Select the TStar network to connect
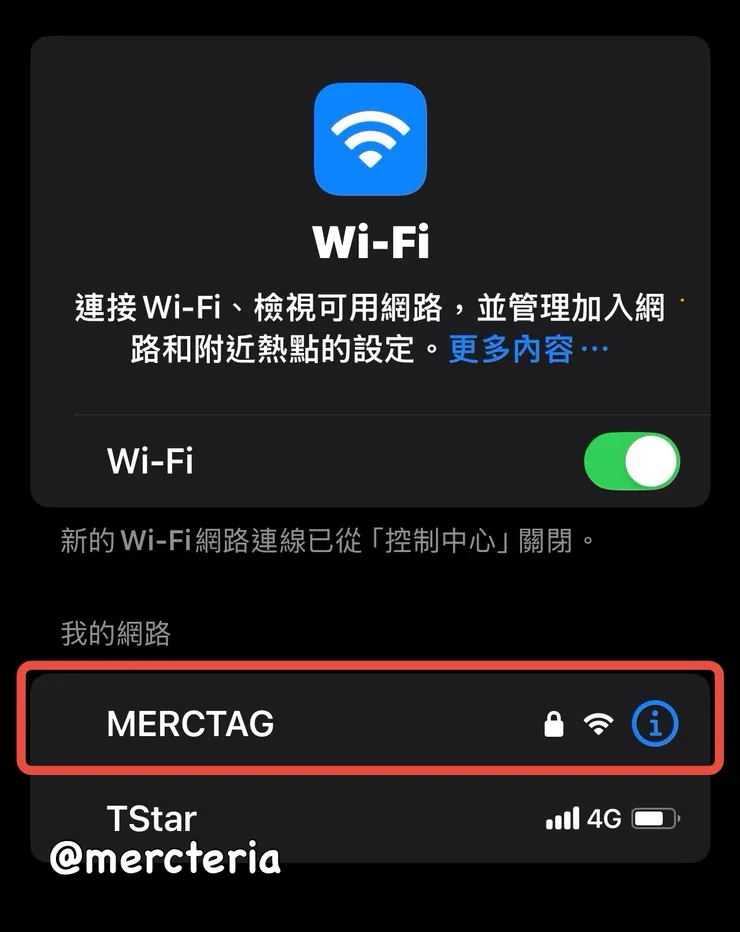740x932 pixels. [x=370, y=818]
